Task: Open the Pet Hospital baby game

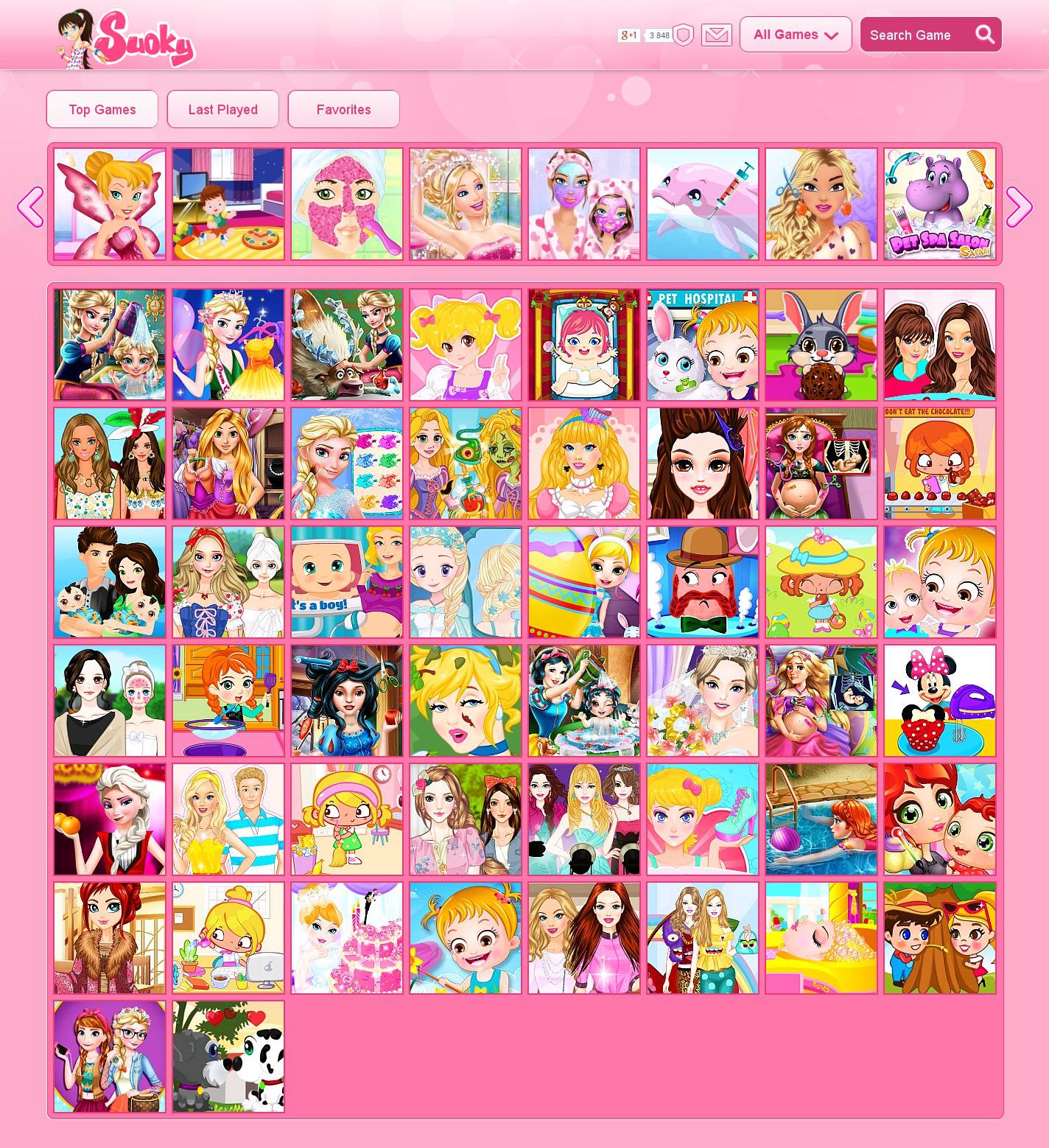Action: coord(702,345)
